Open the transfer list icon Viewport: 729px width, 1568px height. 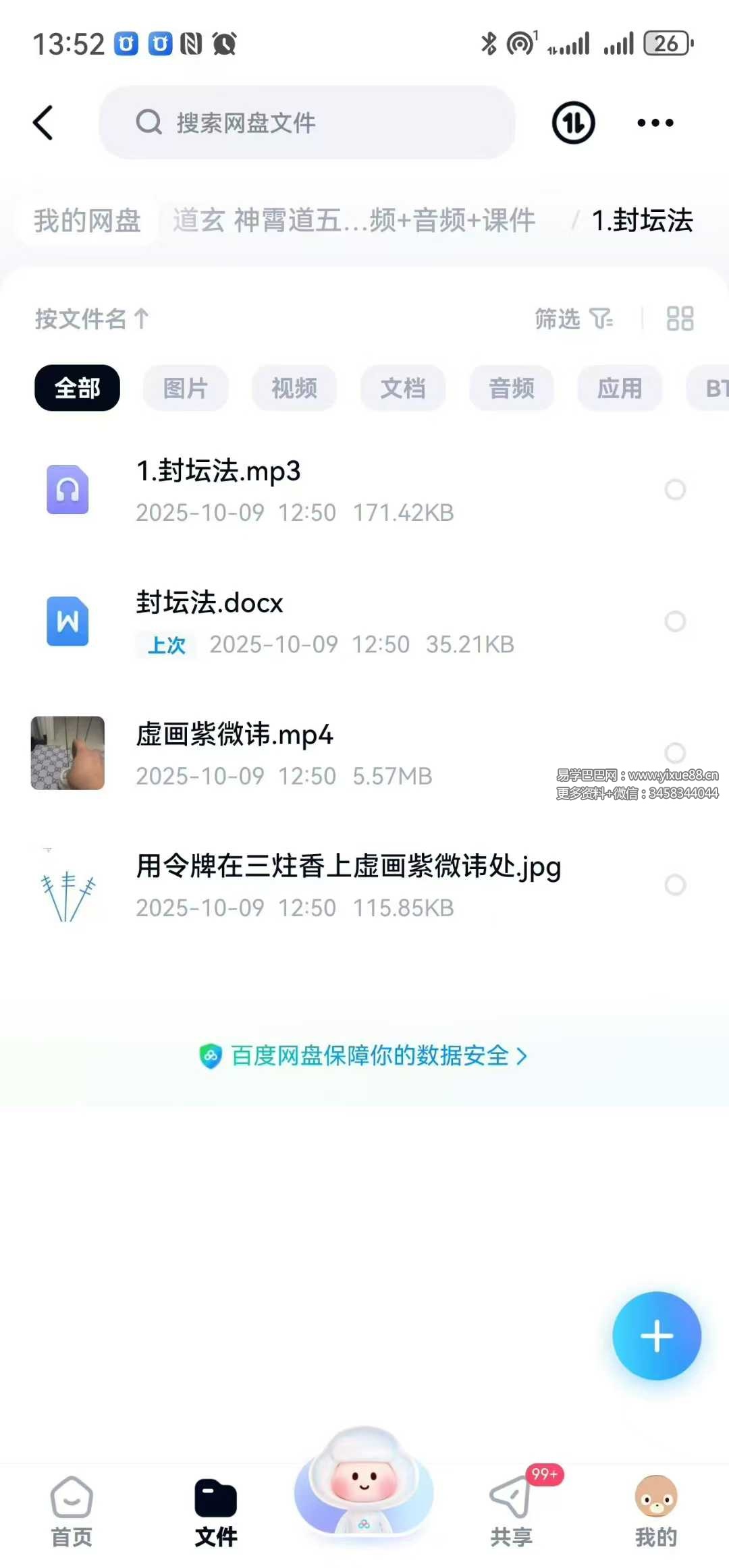coord(573,123)
